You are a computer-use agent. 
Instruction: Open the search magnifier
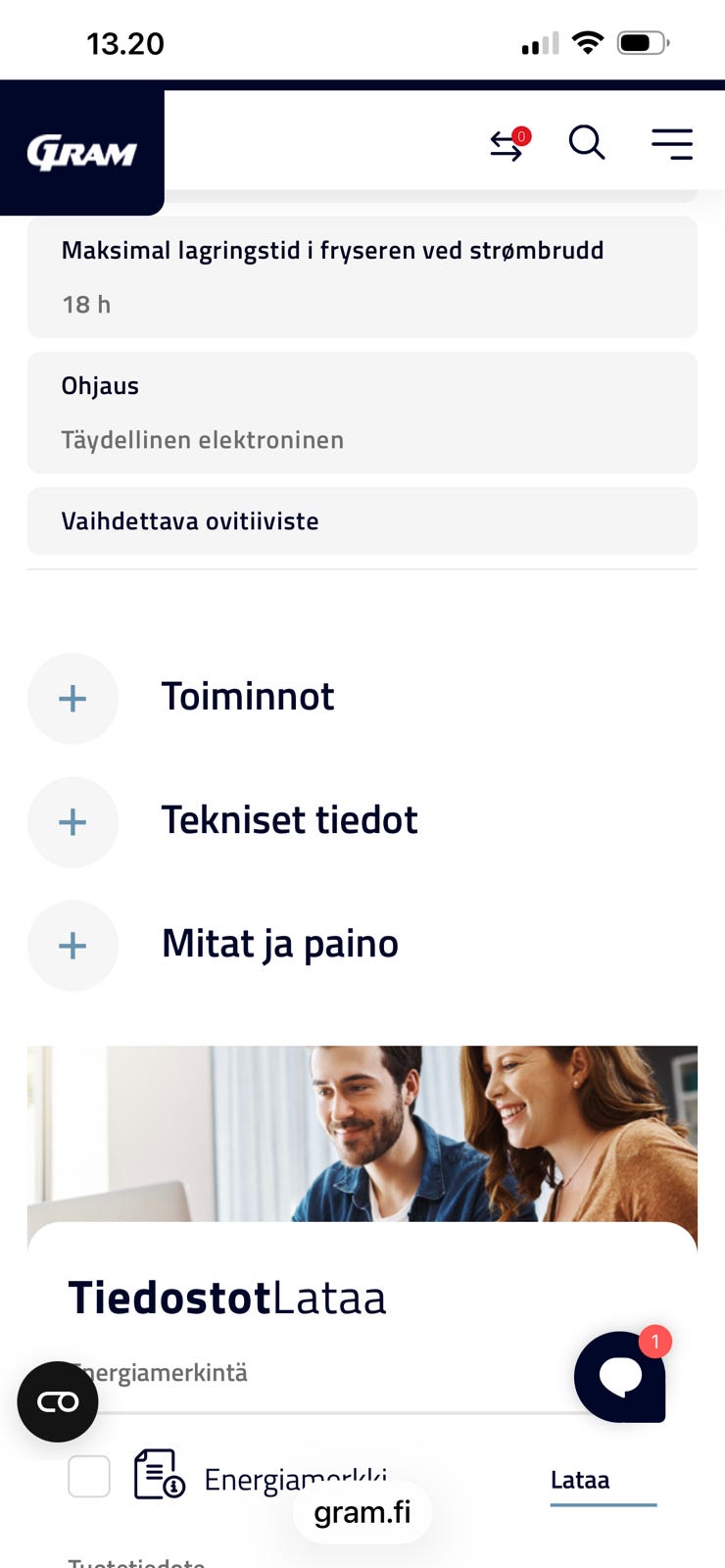click(587, 143)
